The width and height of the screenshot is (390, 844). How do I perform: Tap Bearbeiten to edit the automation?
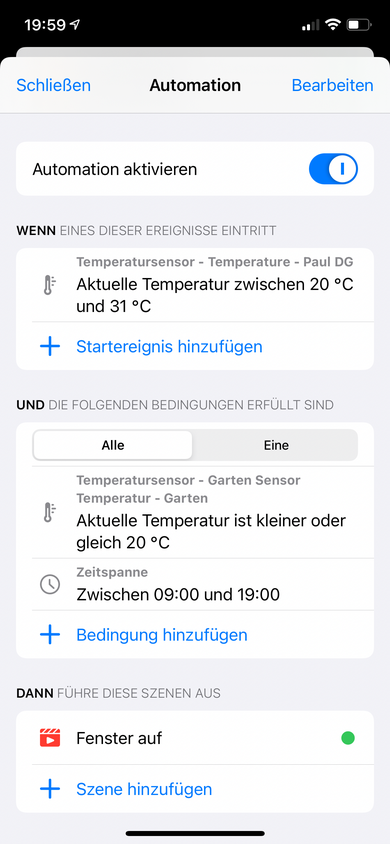click(x=332, y=86)
